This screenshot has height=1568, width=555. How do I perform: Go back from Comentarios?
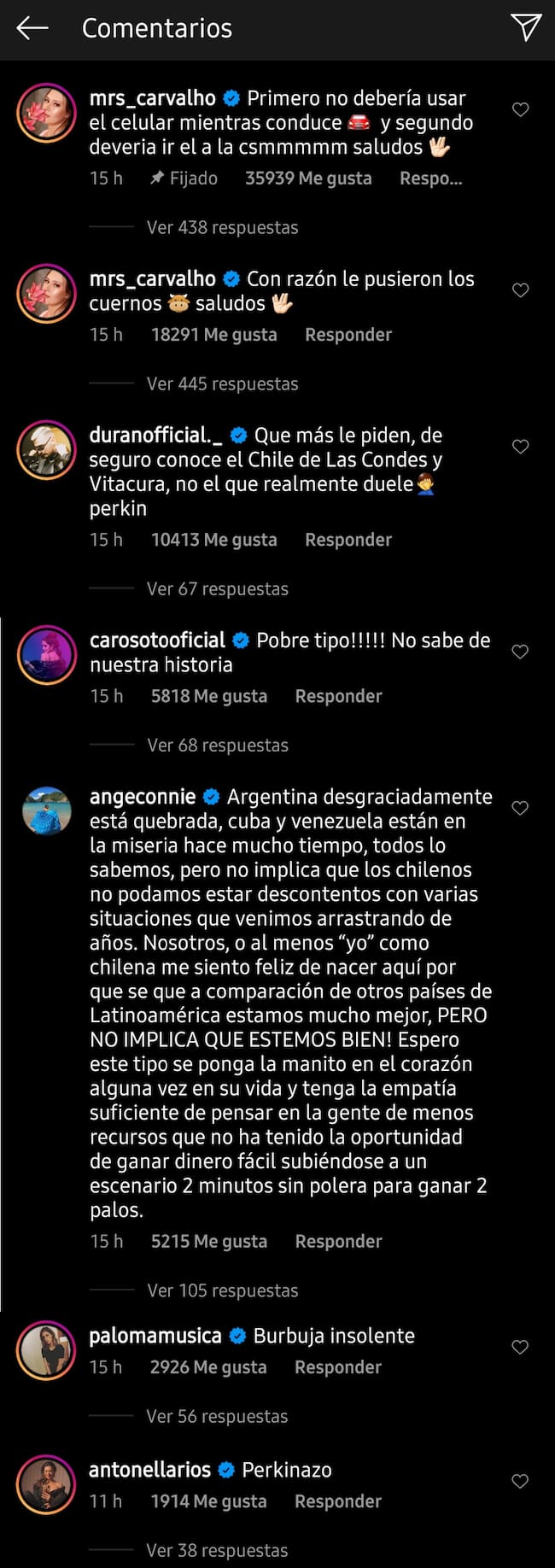(32, 28)
